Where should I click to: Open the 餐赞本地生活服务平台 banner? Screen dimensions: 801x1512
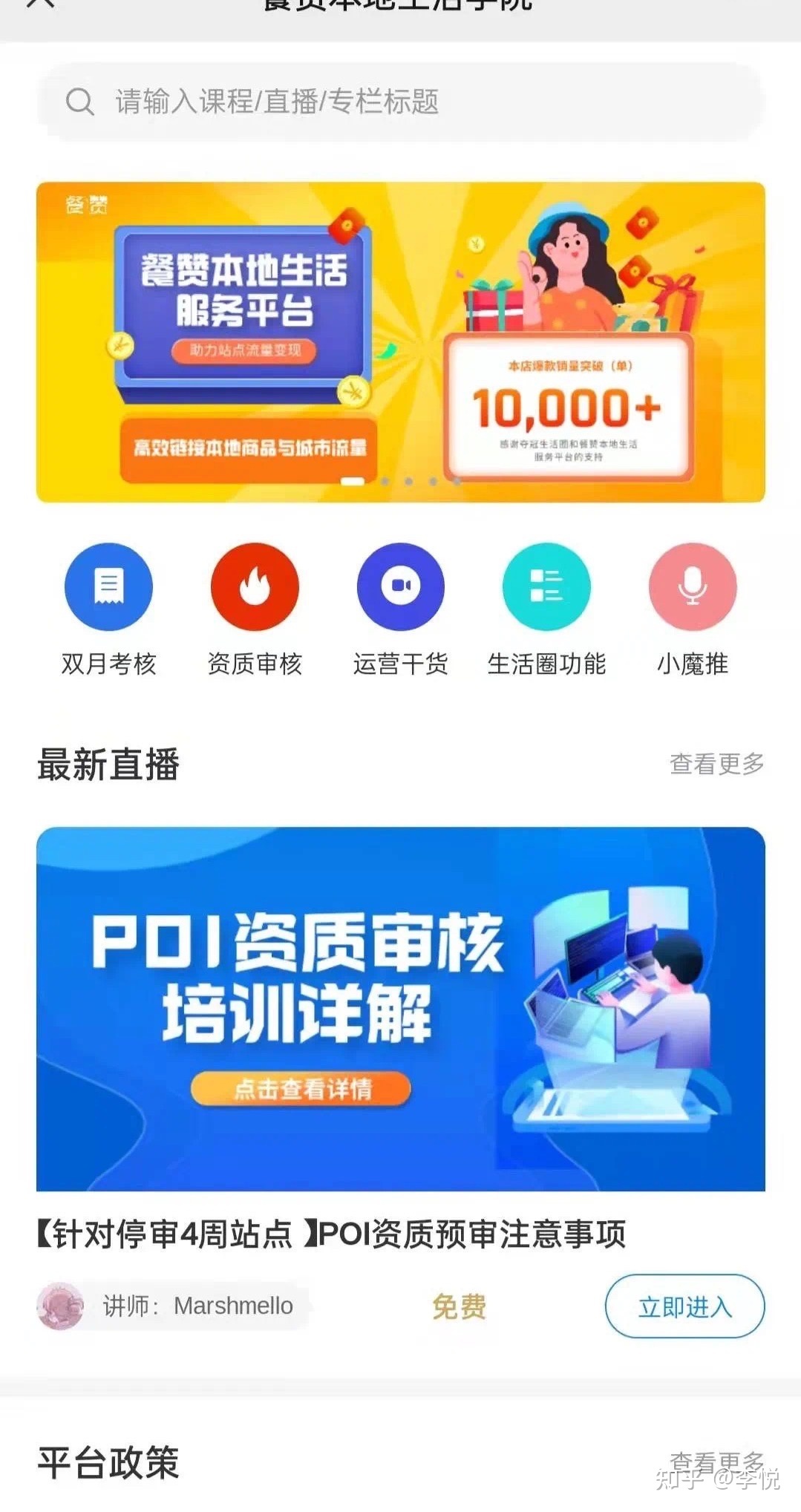coord(401,341)
